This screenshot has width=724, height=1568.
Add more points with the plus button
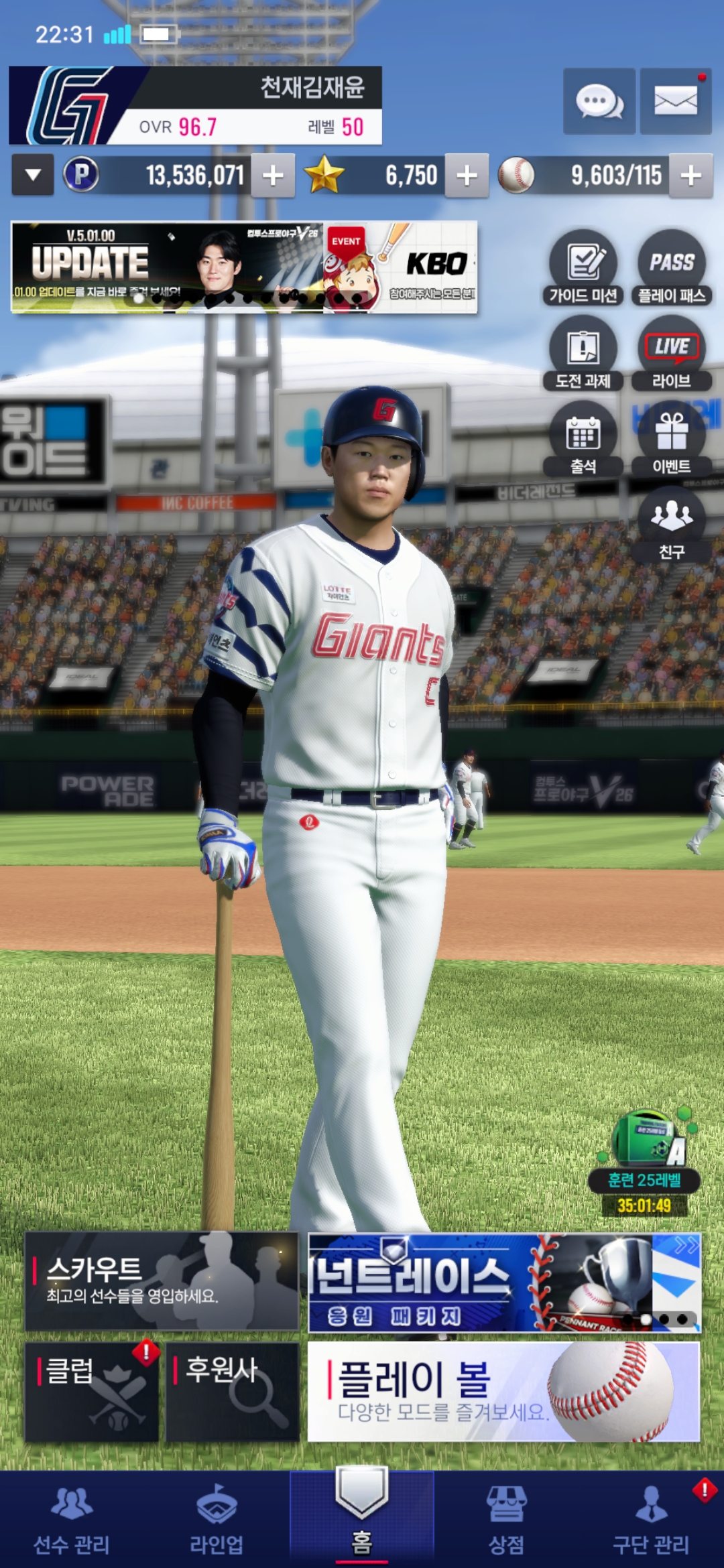pyautogui.click(x=273, y=176)
